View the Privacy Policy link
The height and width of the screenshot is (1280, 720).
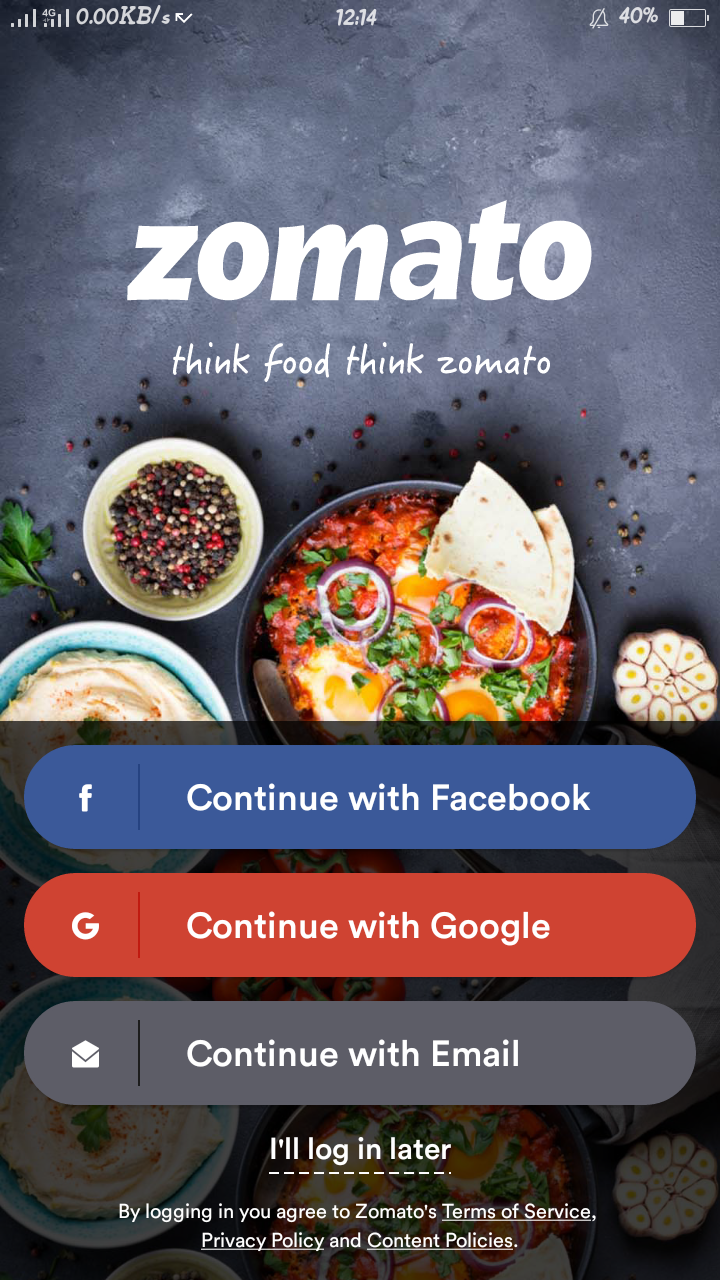262,1240
